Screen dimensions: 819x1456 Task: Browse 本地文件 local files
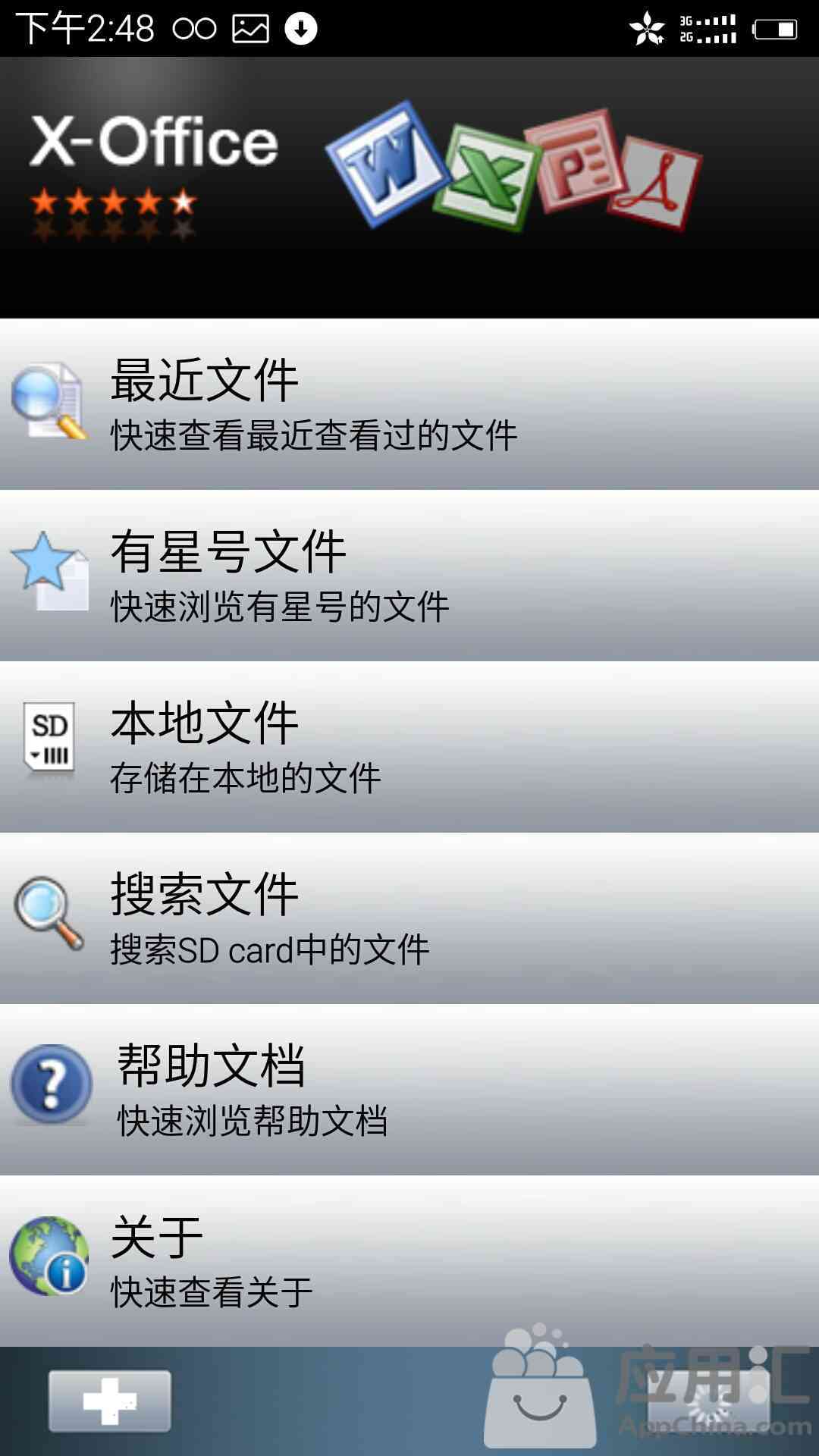[409, 747]
